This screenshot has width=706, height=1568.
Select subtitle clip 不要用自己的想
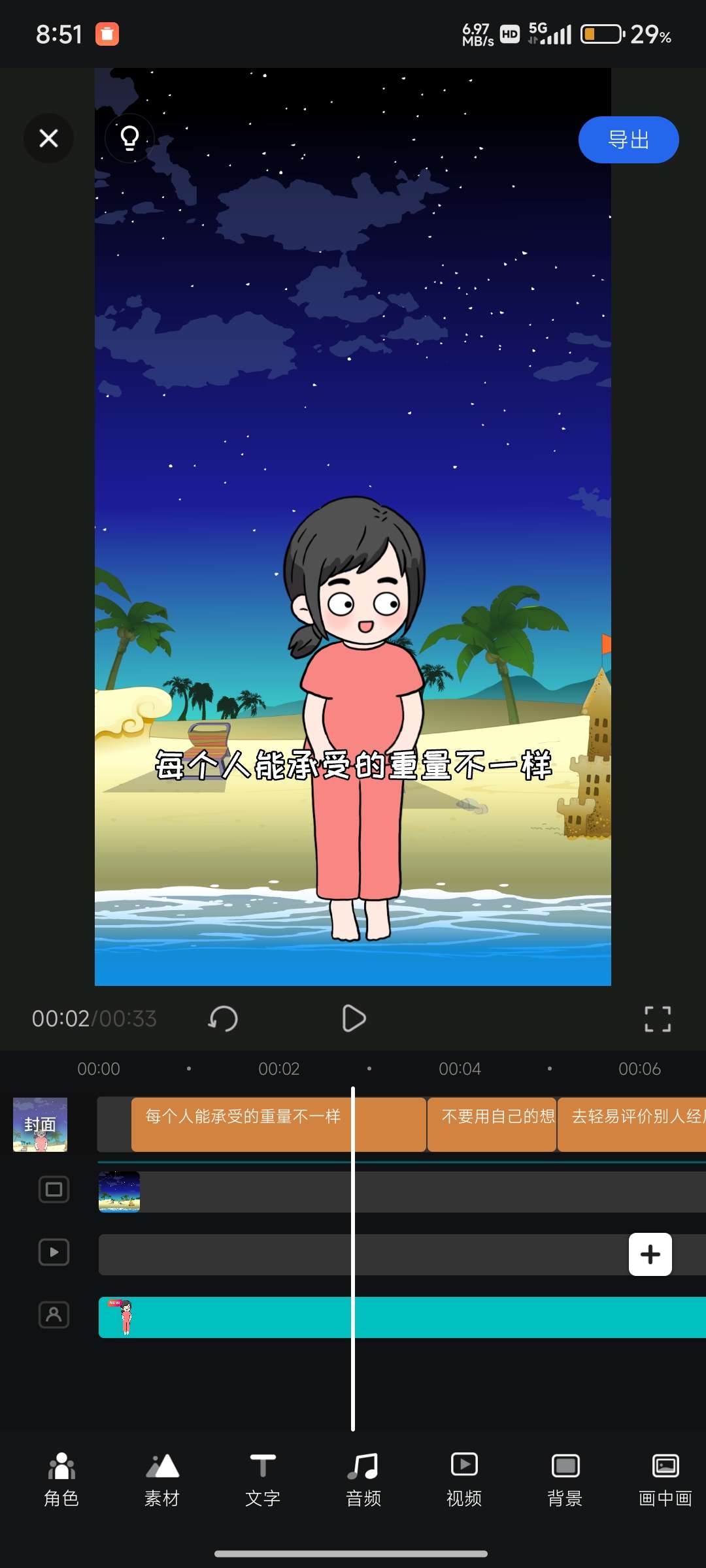tap(492, 1124)
